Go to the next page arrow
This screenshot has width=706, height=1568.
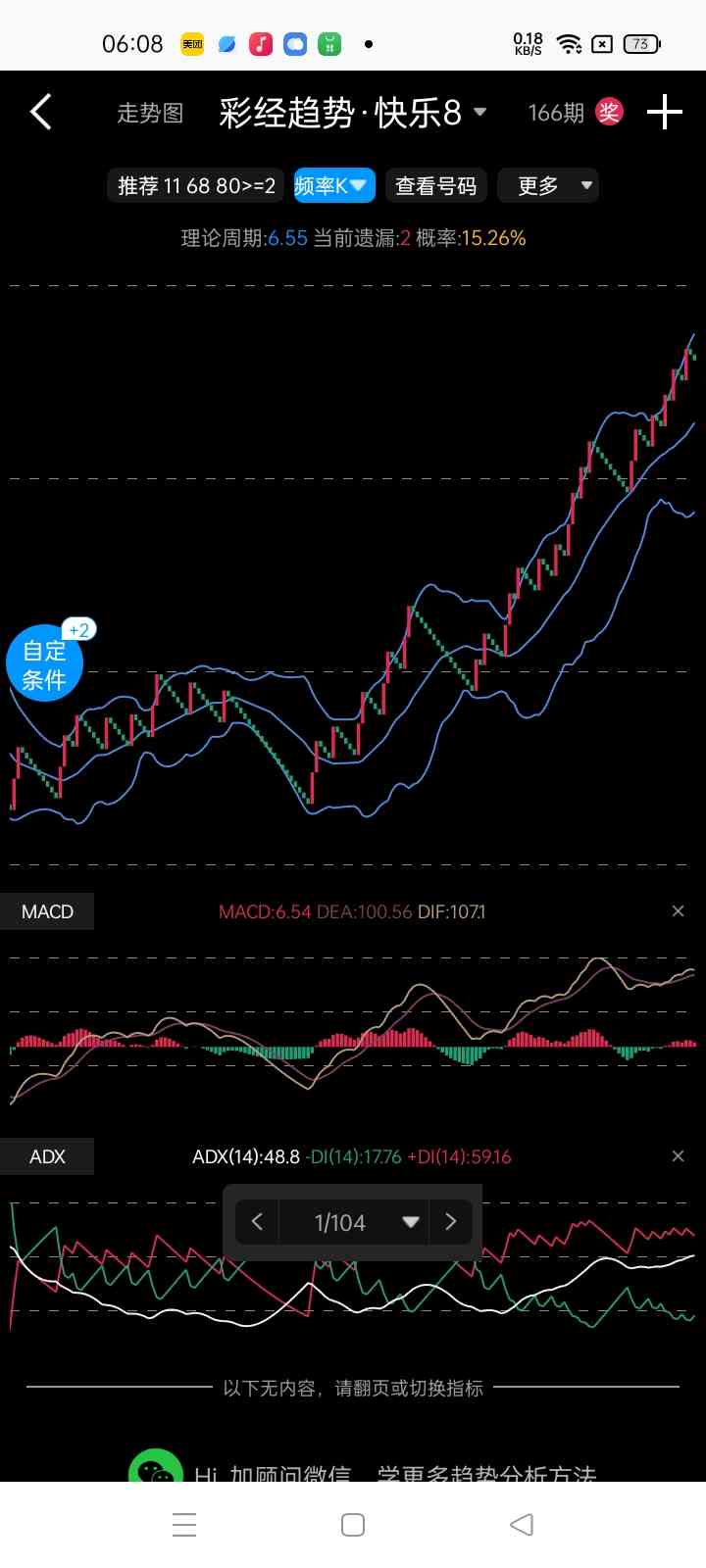(x=450, y=1222)
